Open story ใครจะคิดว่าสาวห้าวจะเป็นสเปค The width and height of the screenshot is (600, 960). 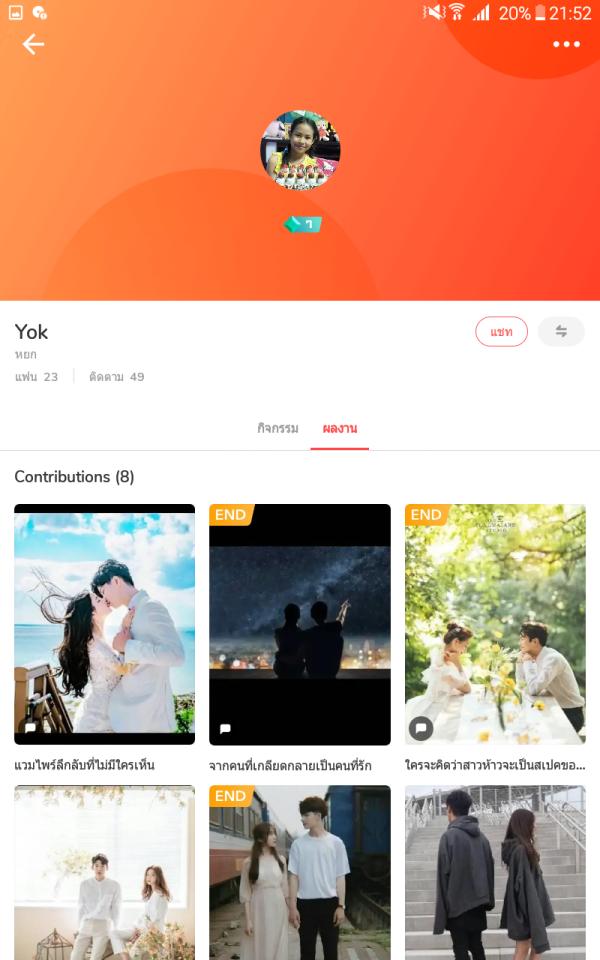(x=495, y=625)
